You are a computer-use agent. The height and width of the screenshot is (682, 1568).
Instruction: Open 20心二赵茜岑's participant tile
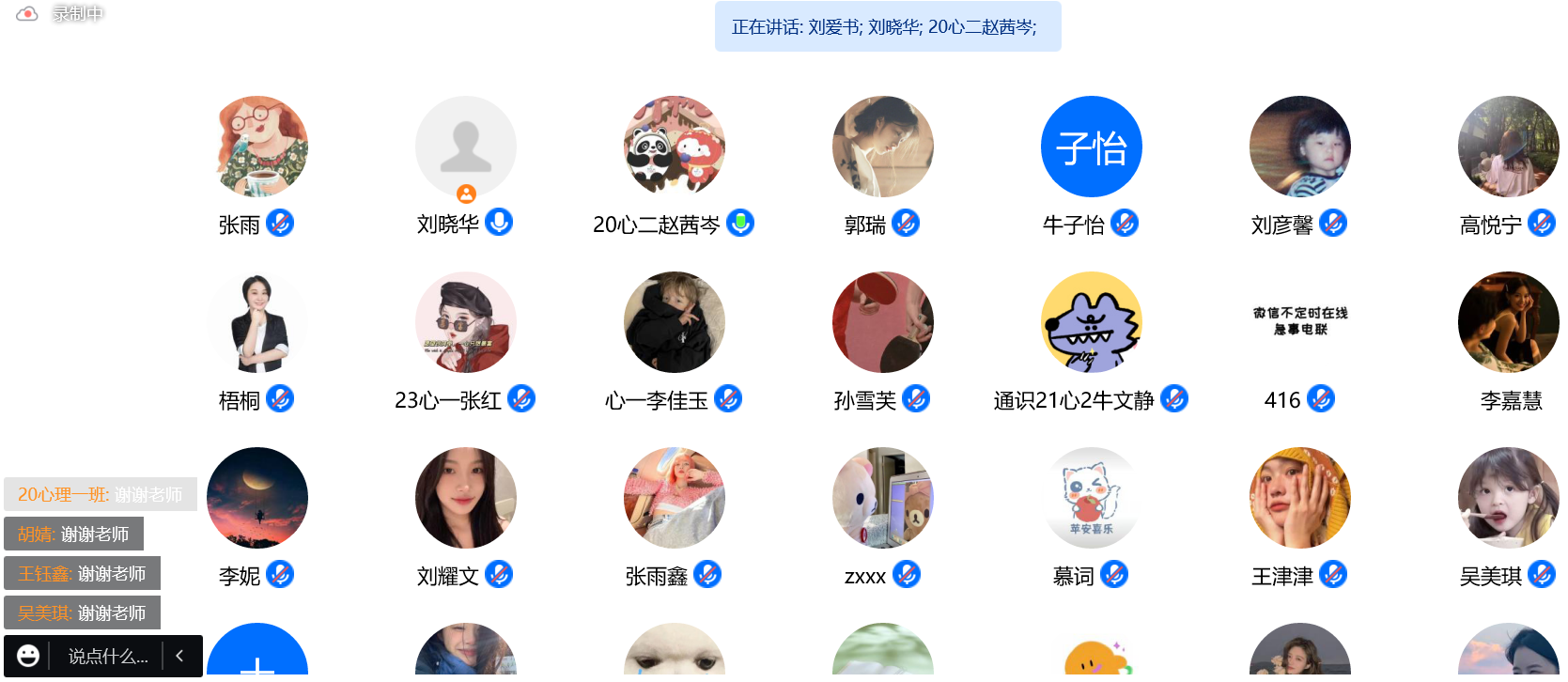675,147
